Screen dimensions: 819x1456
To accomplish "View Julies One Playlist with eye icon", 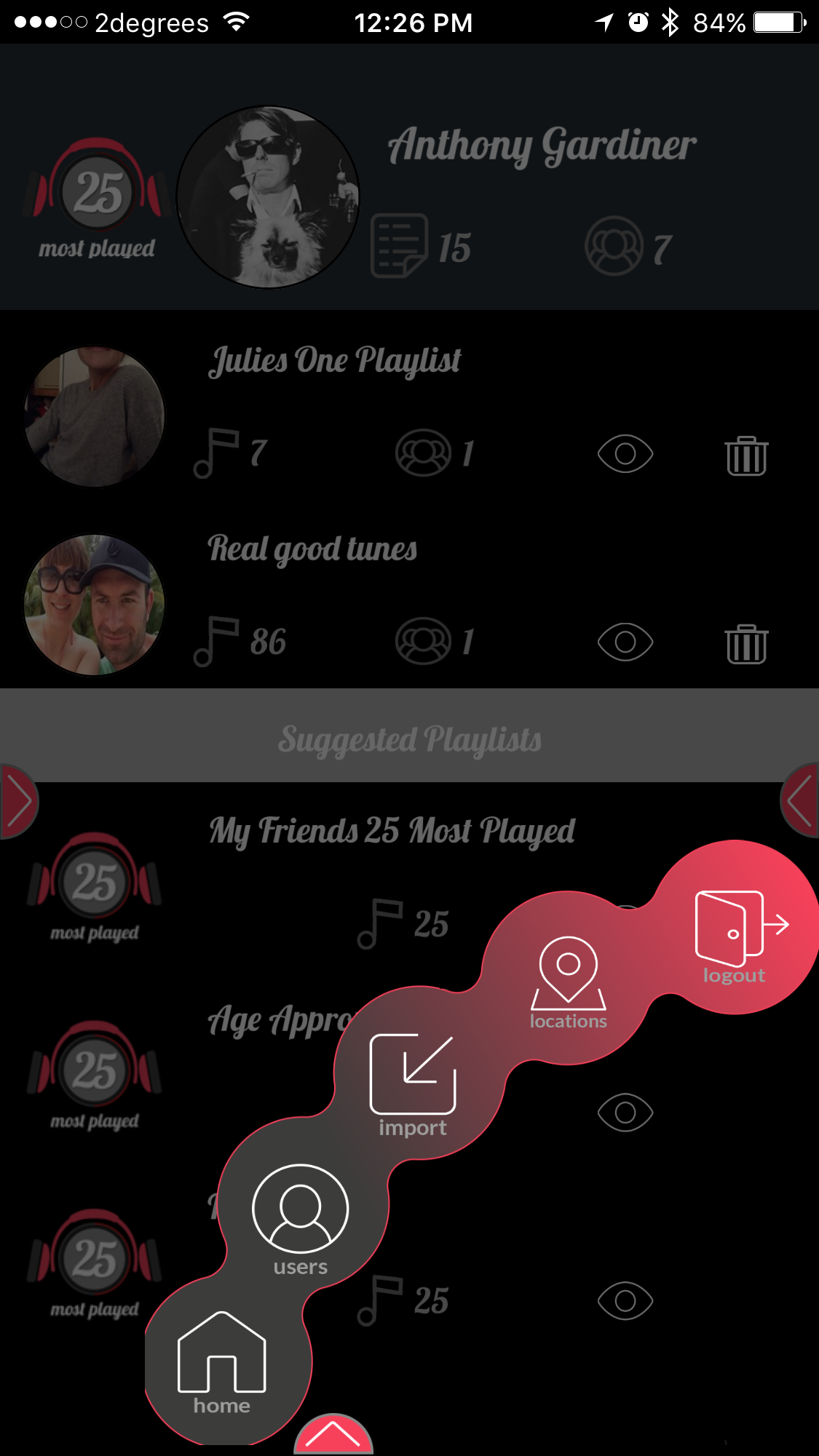I will pos(625,454).
